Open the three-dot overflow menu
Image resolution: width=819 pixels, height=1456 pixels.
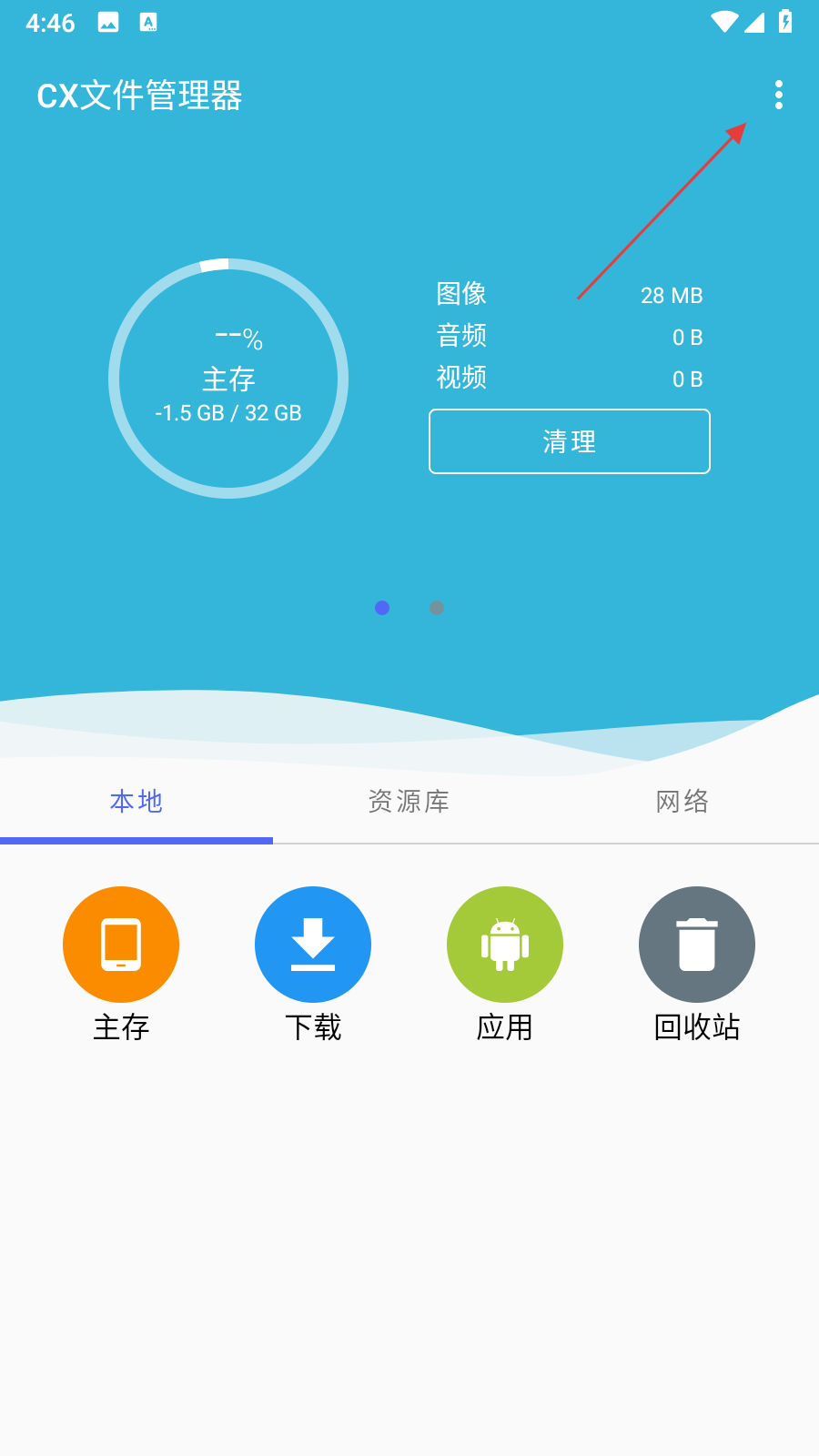[x=778, y=95]
